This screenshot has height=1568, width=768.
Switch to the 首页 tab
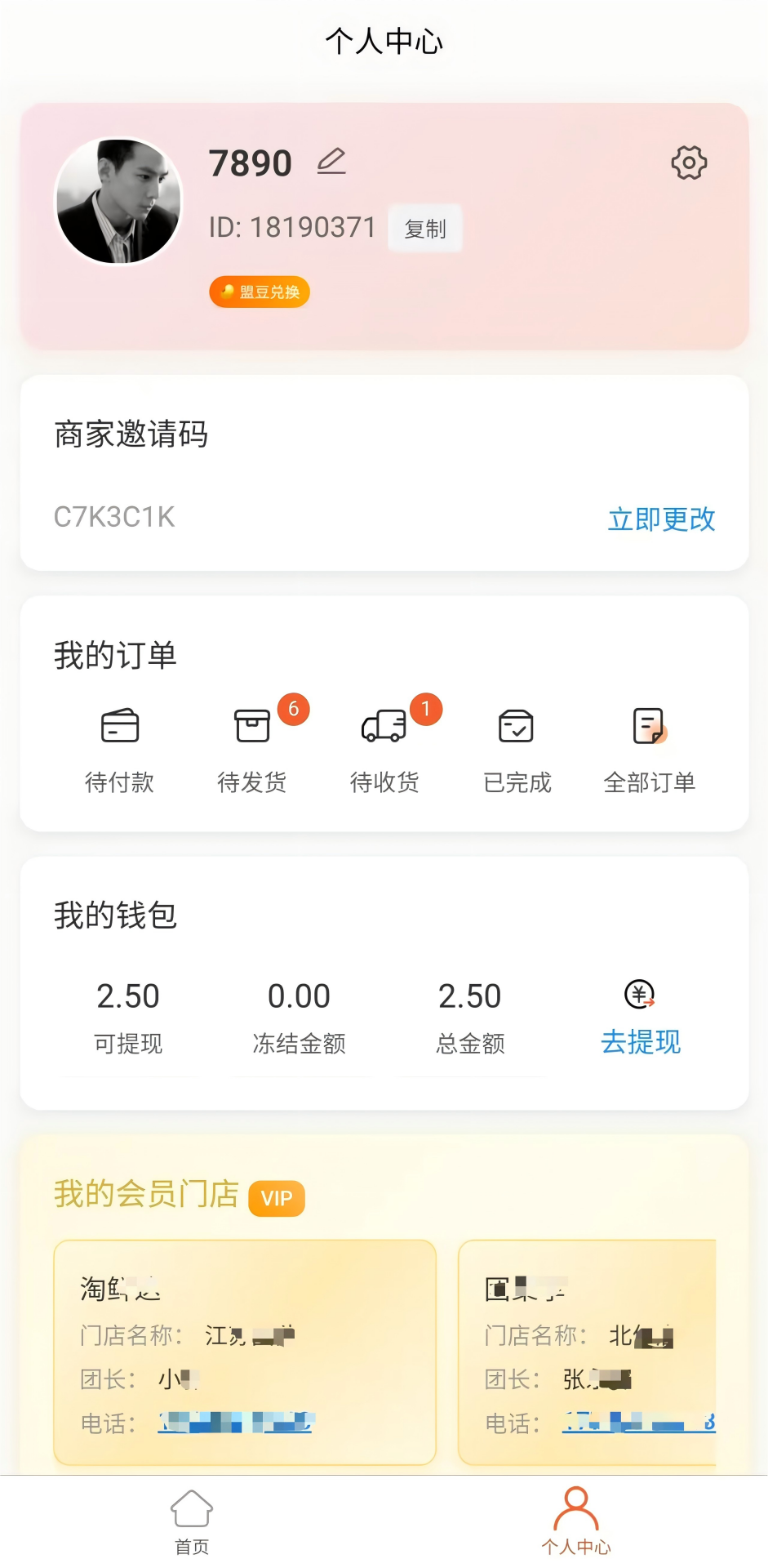(x=191, y=1521)
